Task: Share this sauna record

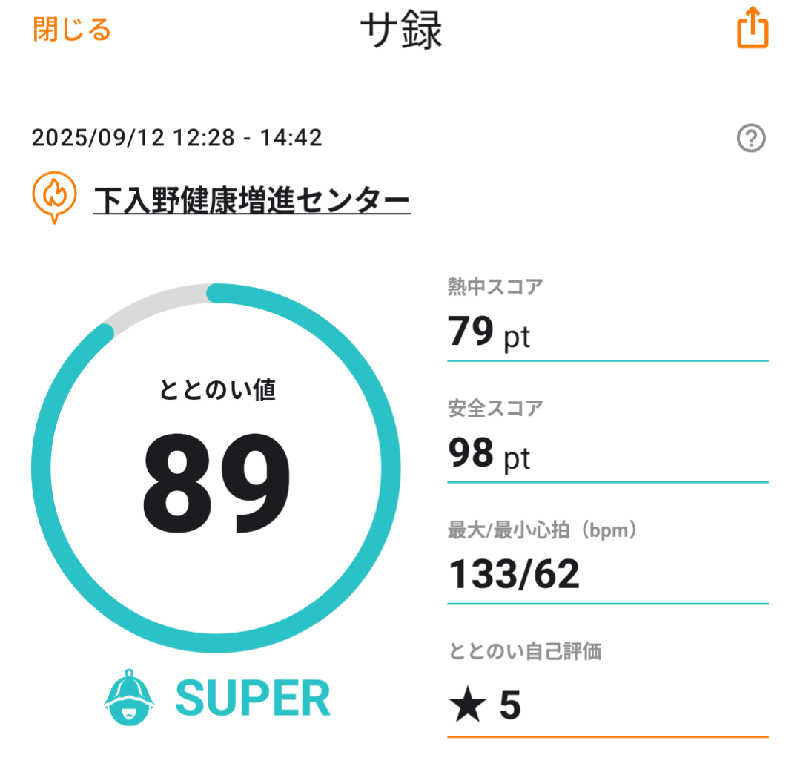Action: (x=752, y=29)
